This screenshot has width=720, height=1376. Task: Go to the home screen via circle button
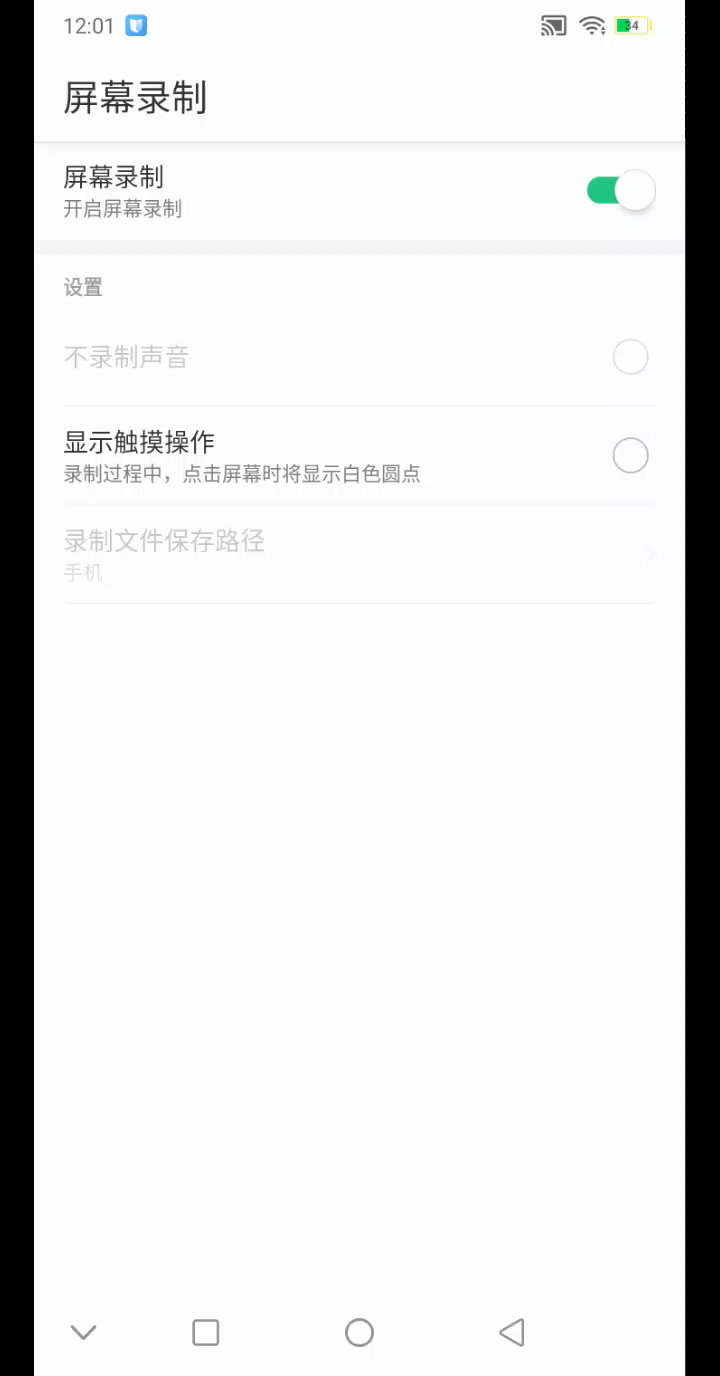point(359,1332)
